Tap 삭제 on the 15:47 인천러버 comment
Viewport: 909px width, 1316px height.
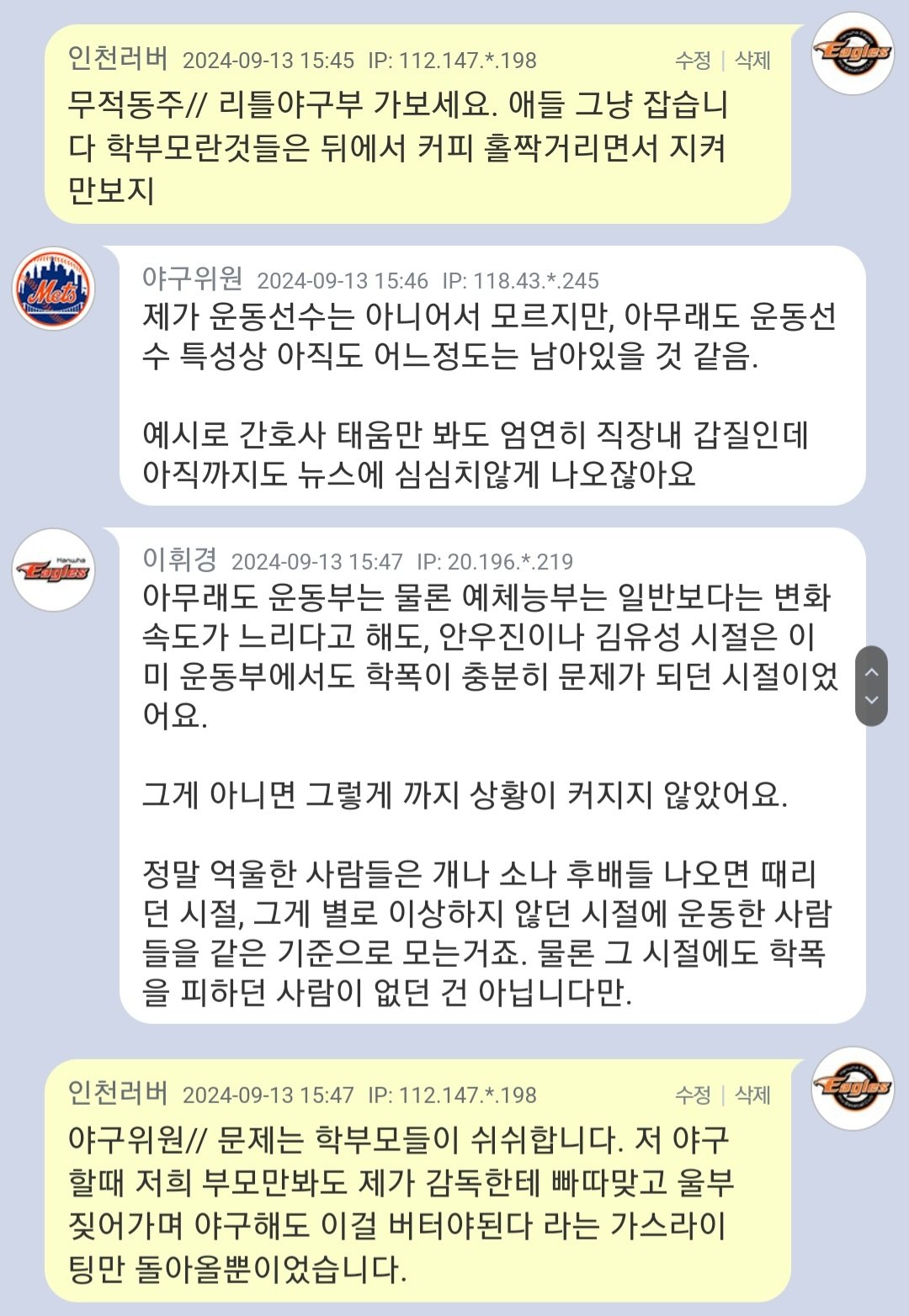(752, 1095)
